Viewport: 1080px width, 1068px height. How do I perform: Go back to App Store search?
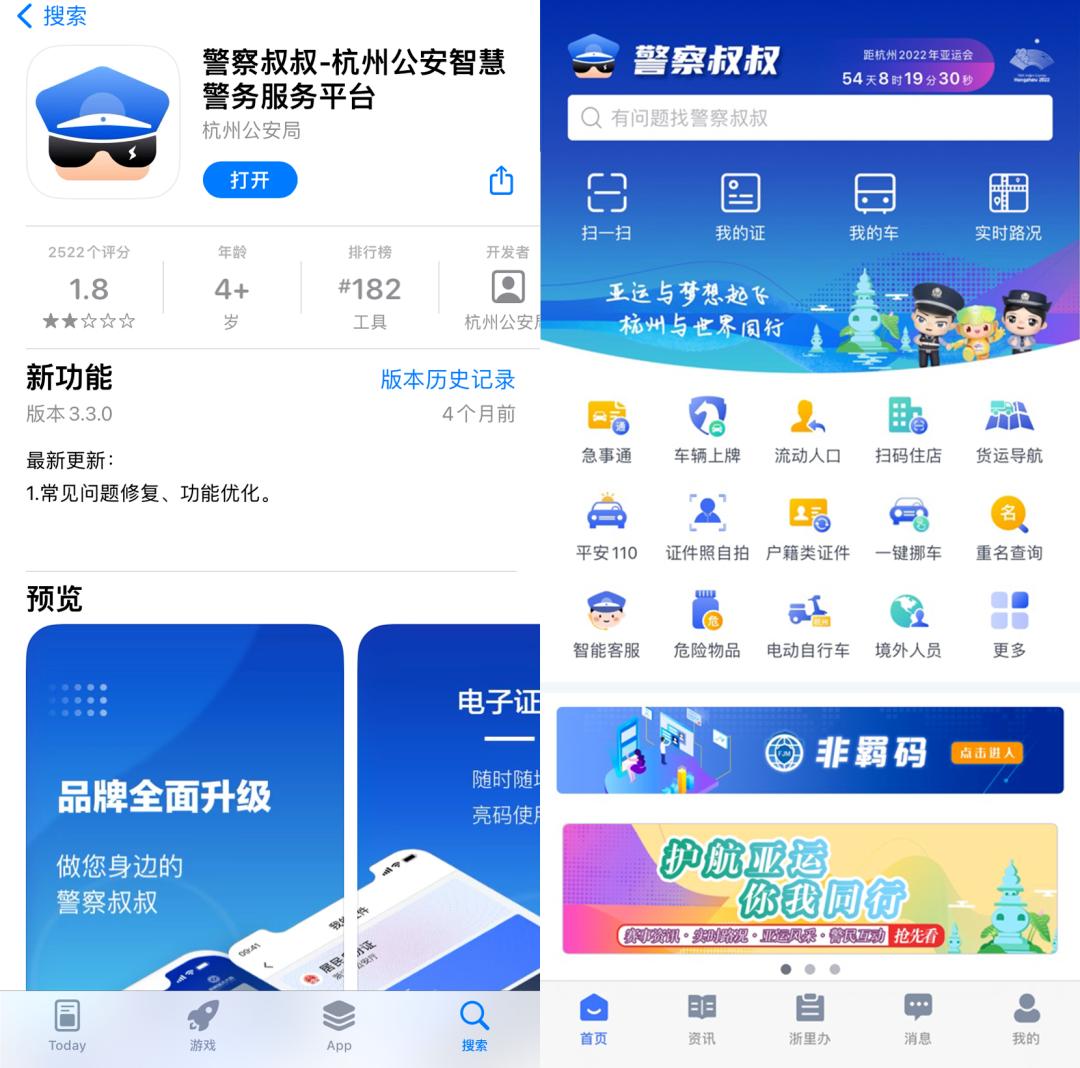tap(52, 16)
